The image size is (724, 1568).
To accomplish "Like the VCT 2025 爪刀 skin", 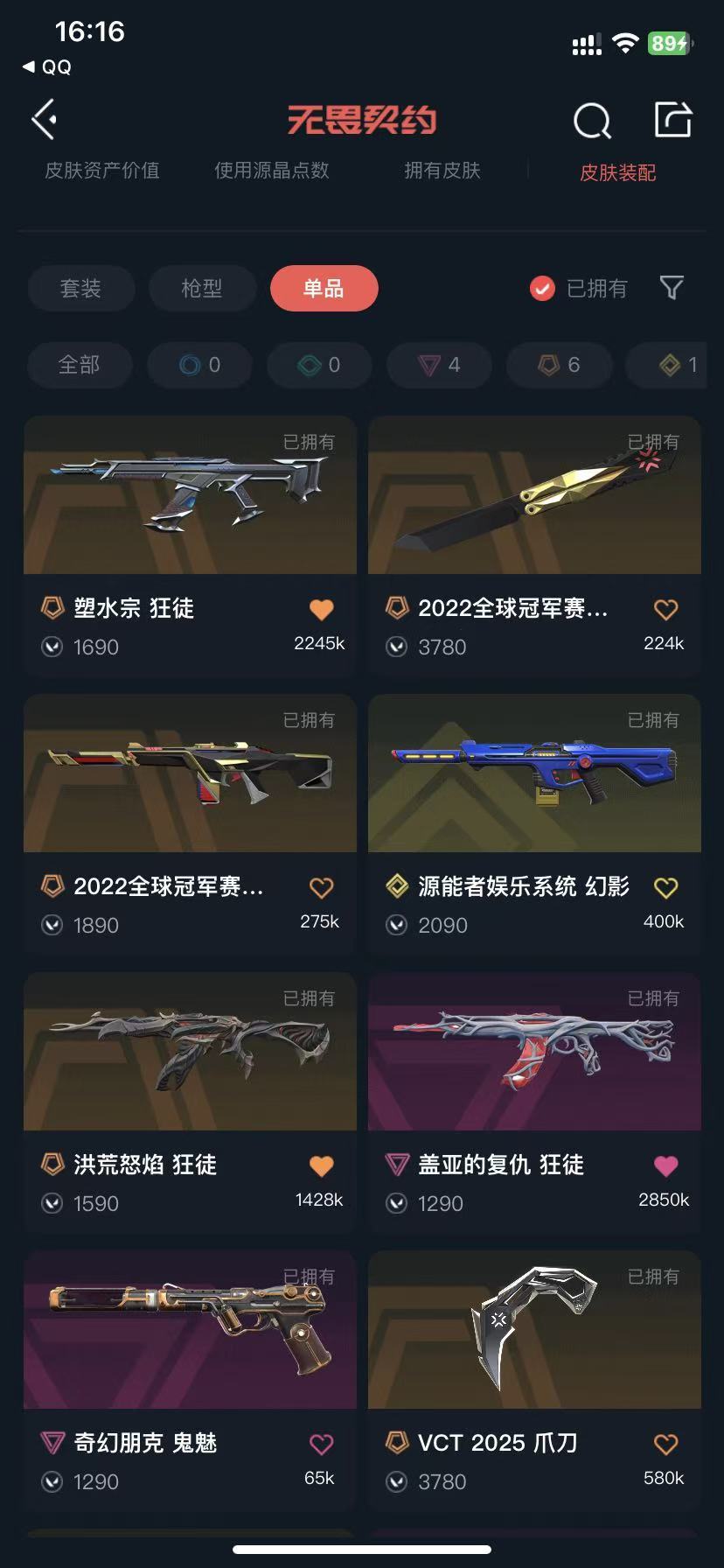I will tap(665, 1445).
